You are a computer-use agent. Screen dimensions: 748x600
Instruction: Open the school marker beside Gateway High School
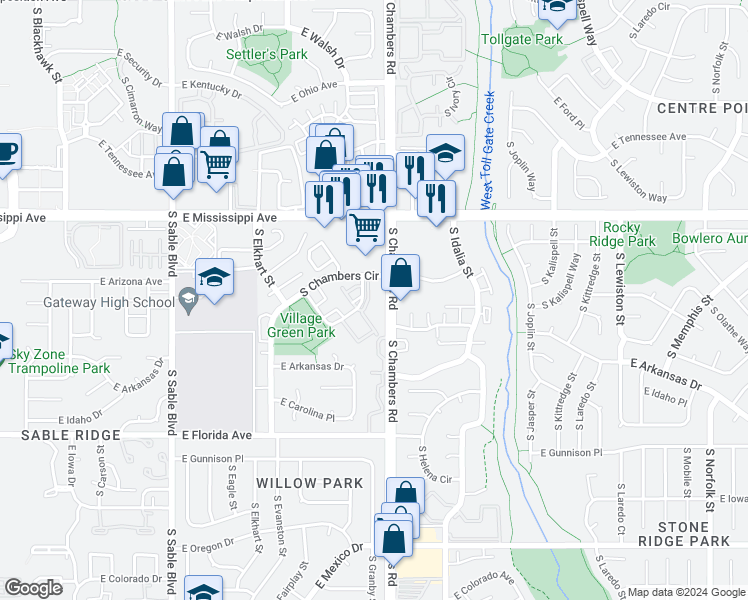214,278
